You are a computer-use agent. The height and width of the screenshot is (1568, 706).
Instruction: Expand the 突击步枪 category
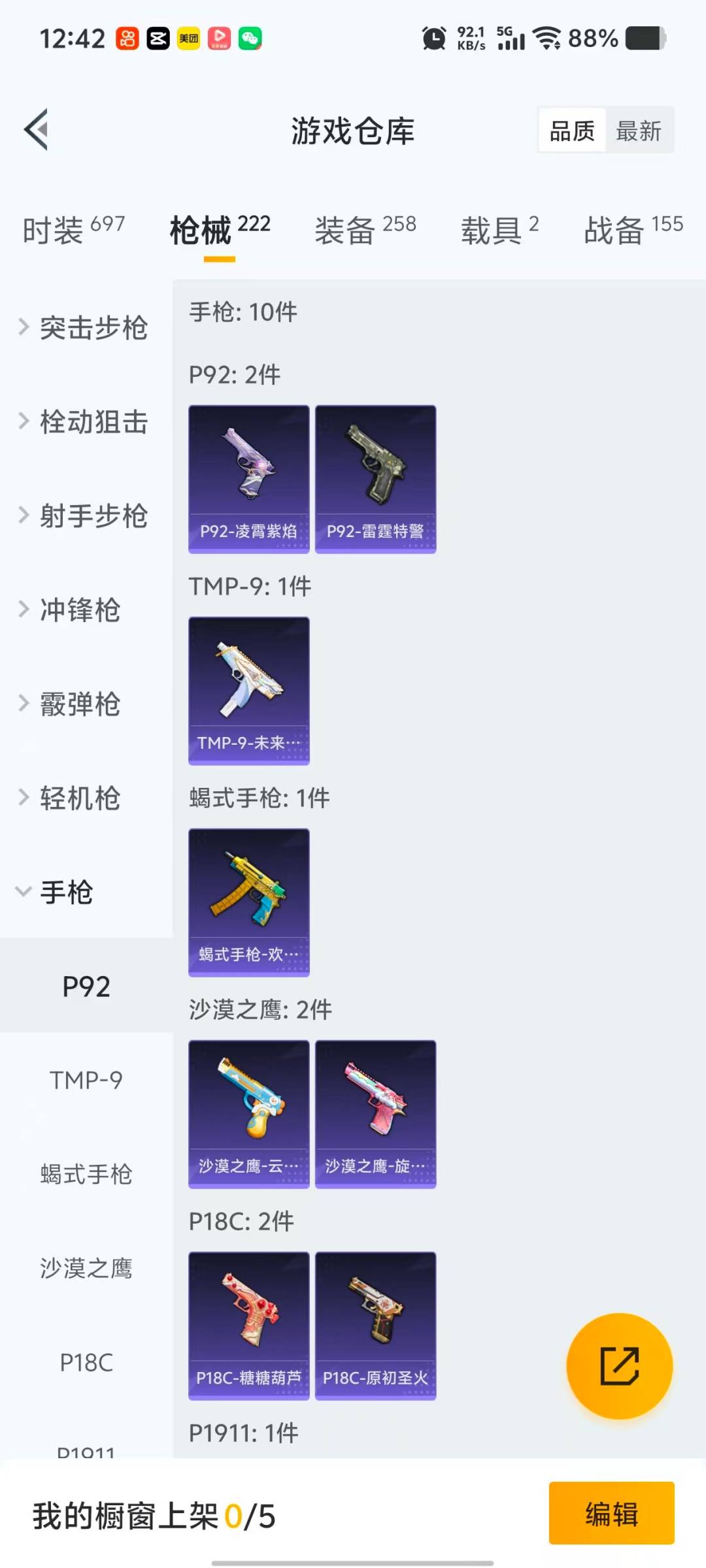95,329
